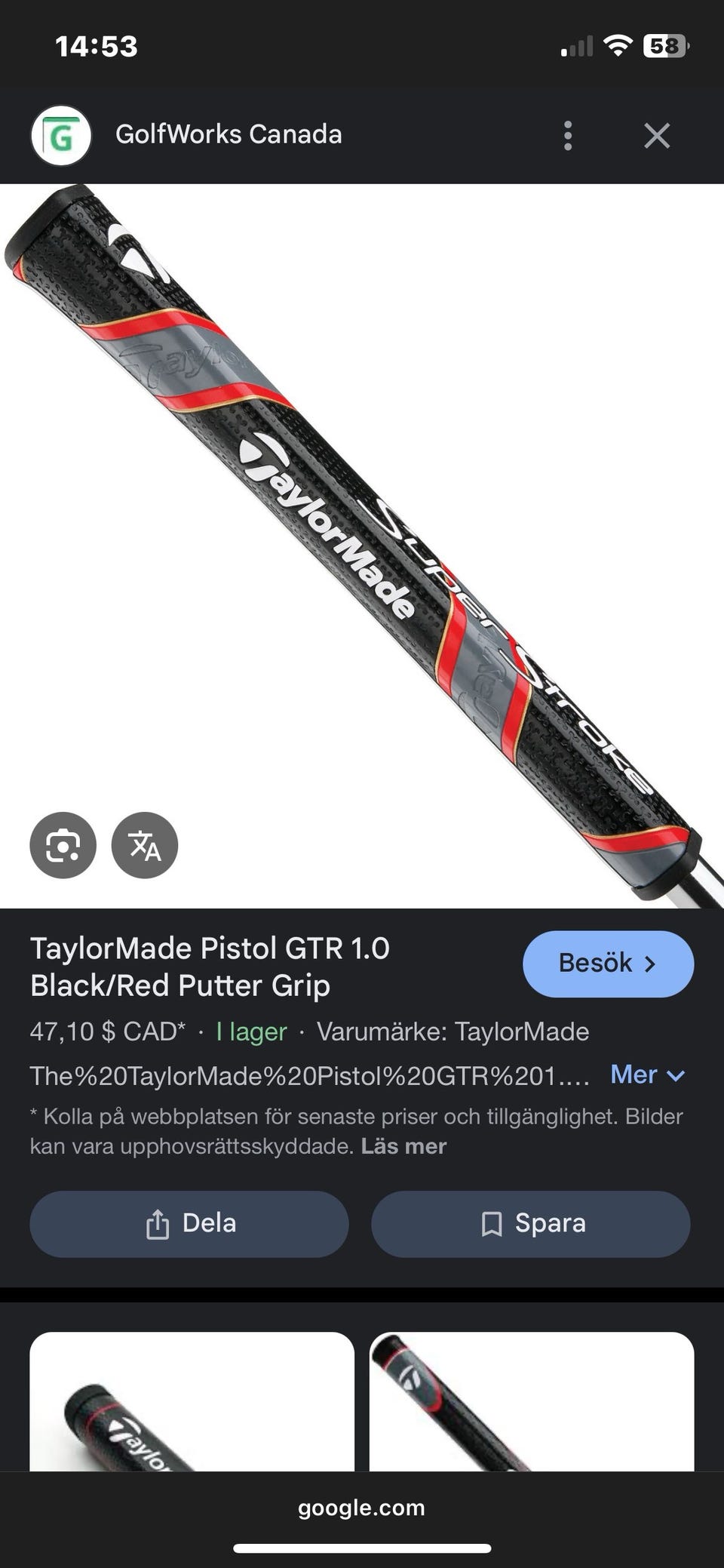Image resolution: width=724 pixels, height=1568 pixels.
Task: Share with the Dela button
Action: [189, 1224]
